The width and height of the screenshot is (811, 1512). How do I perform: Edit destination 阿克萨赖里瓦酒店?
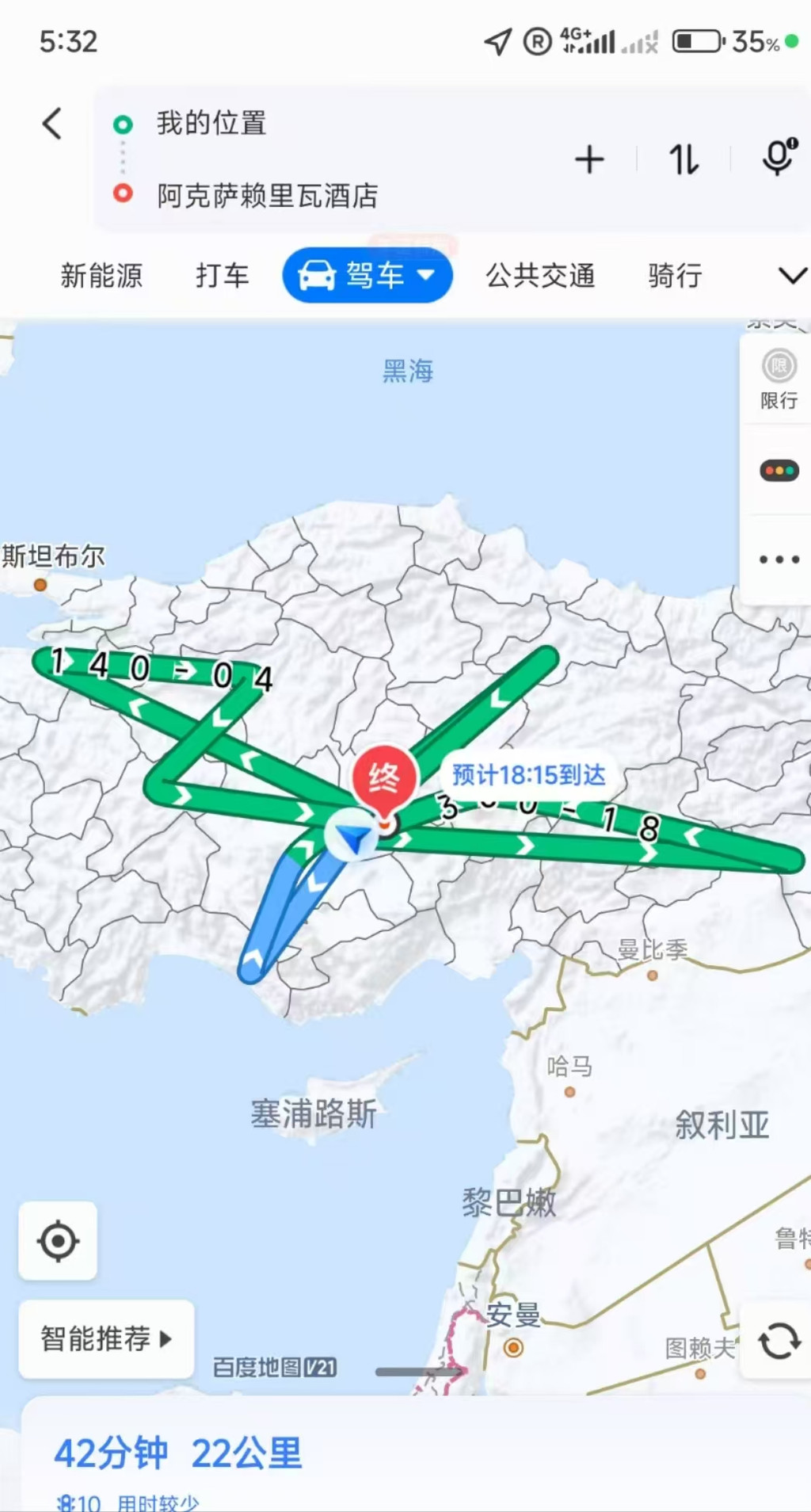(x=268, y=195)
